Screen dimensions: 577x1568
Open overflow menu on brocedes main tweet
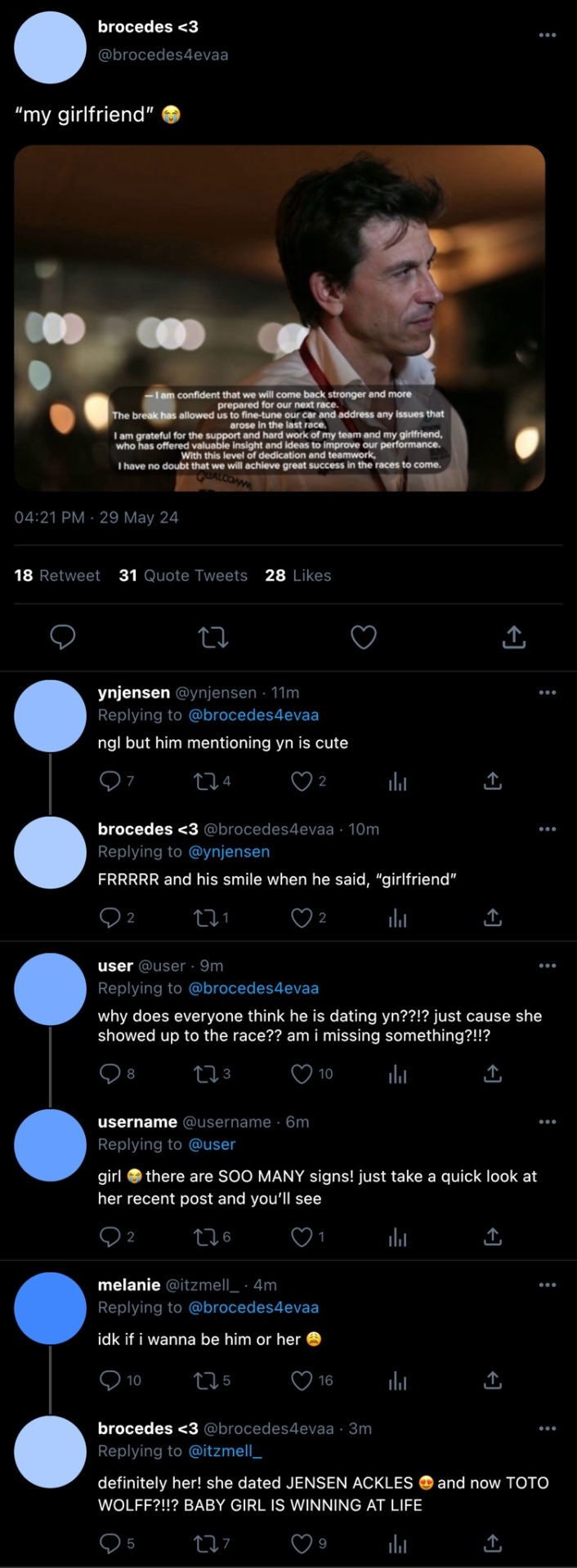(x=547, y=35)
